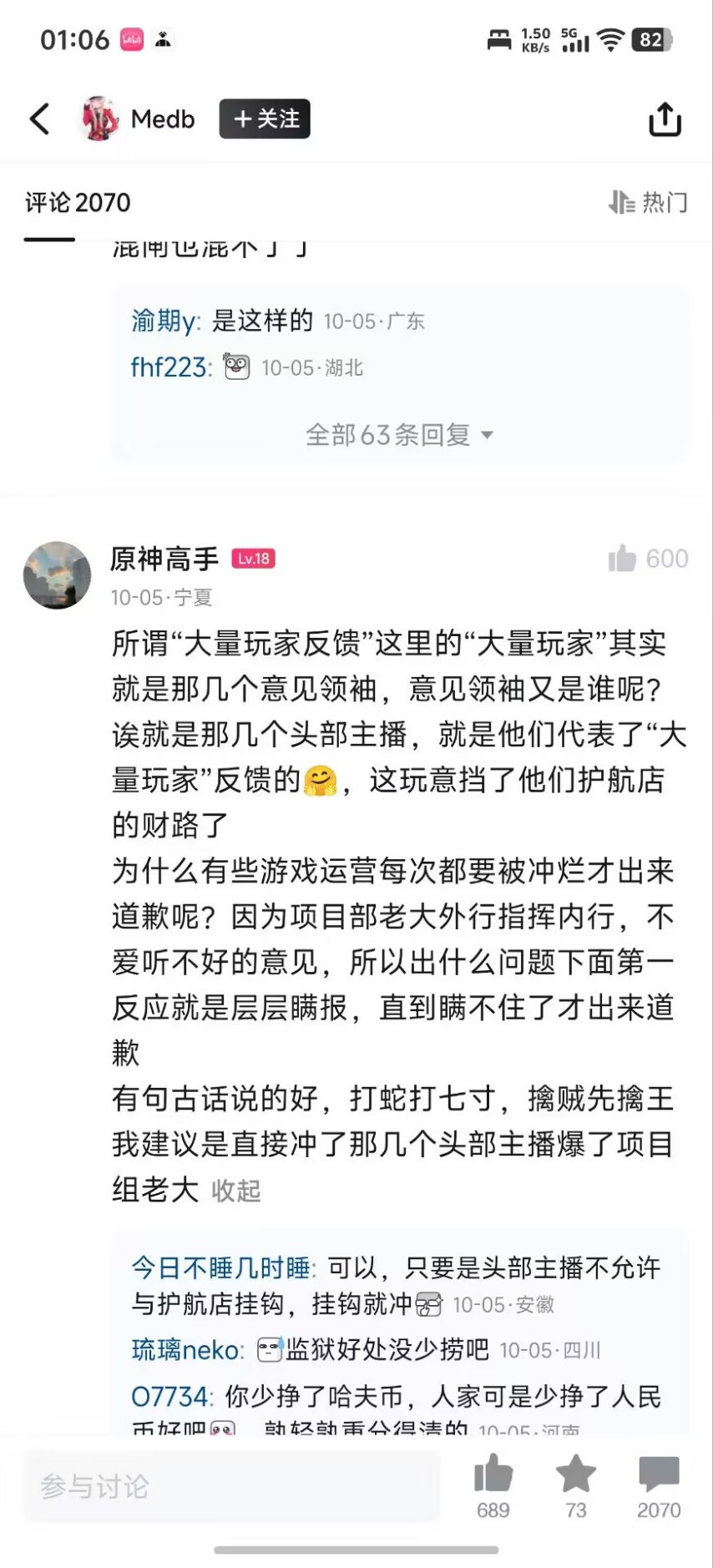The height and width of the screenshot is (1568, 713).
Task: Open 琉璃neko's profile link
Action: click(x=186, y=1350)
